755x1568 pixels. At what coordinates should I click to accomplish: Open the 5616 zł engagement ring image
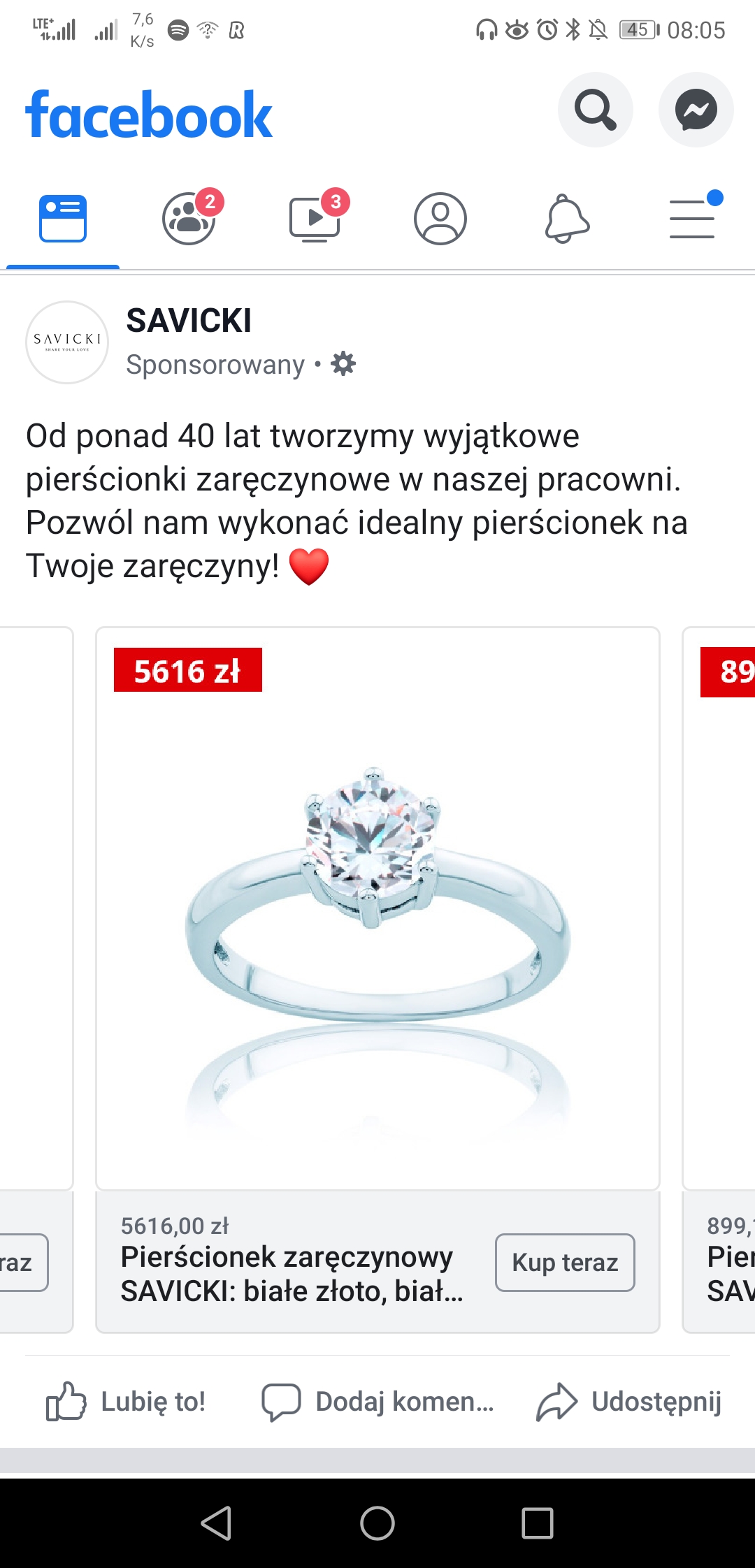[377, 908]
